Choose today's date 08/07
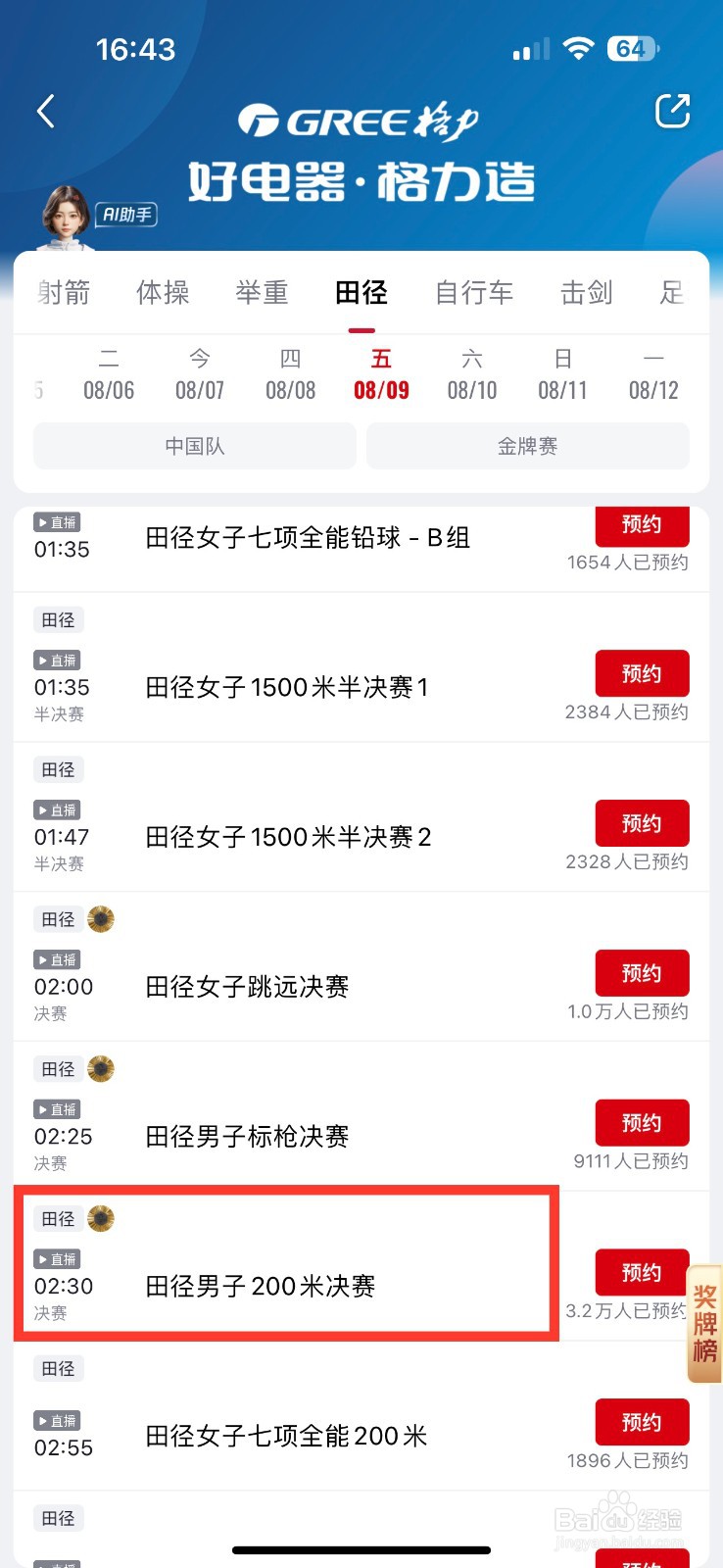 200,375
